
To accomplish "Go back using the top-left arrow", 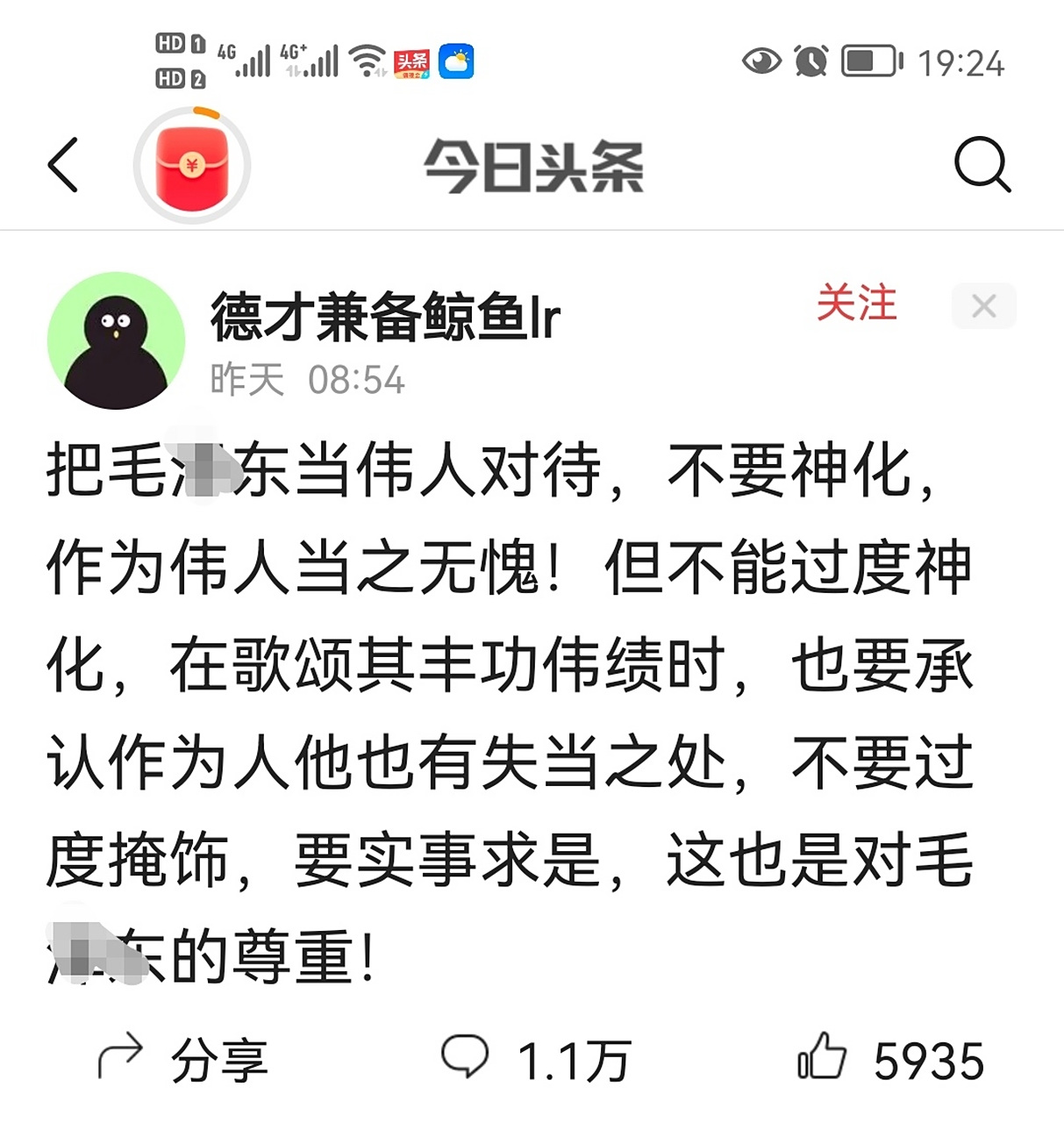I will (63, 165).
